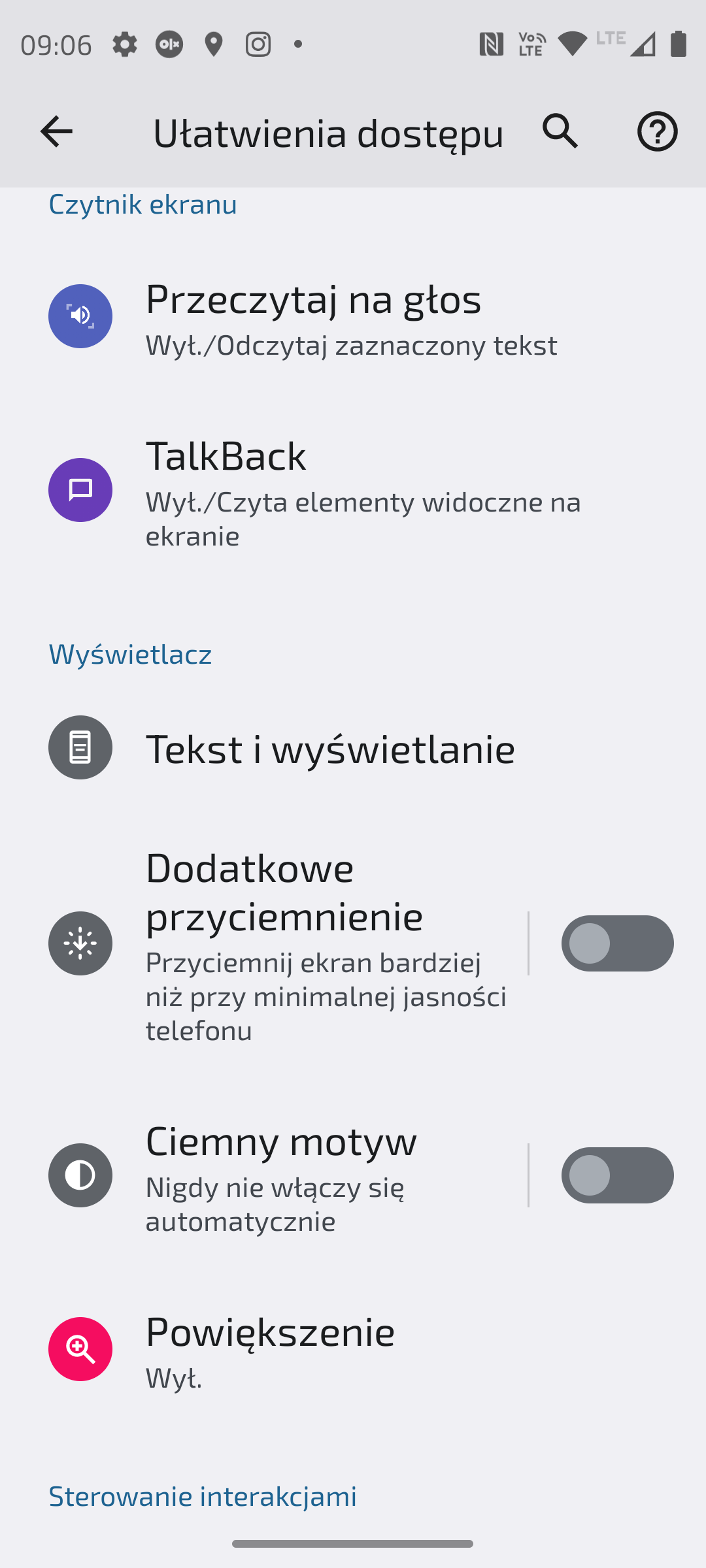This screenshot has width=706, height=1568.
Task: Open Ciemny motyw settings
Action: 264,1175
